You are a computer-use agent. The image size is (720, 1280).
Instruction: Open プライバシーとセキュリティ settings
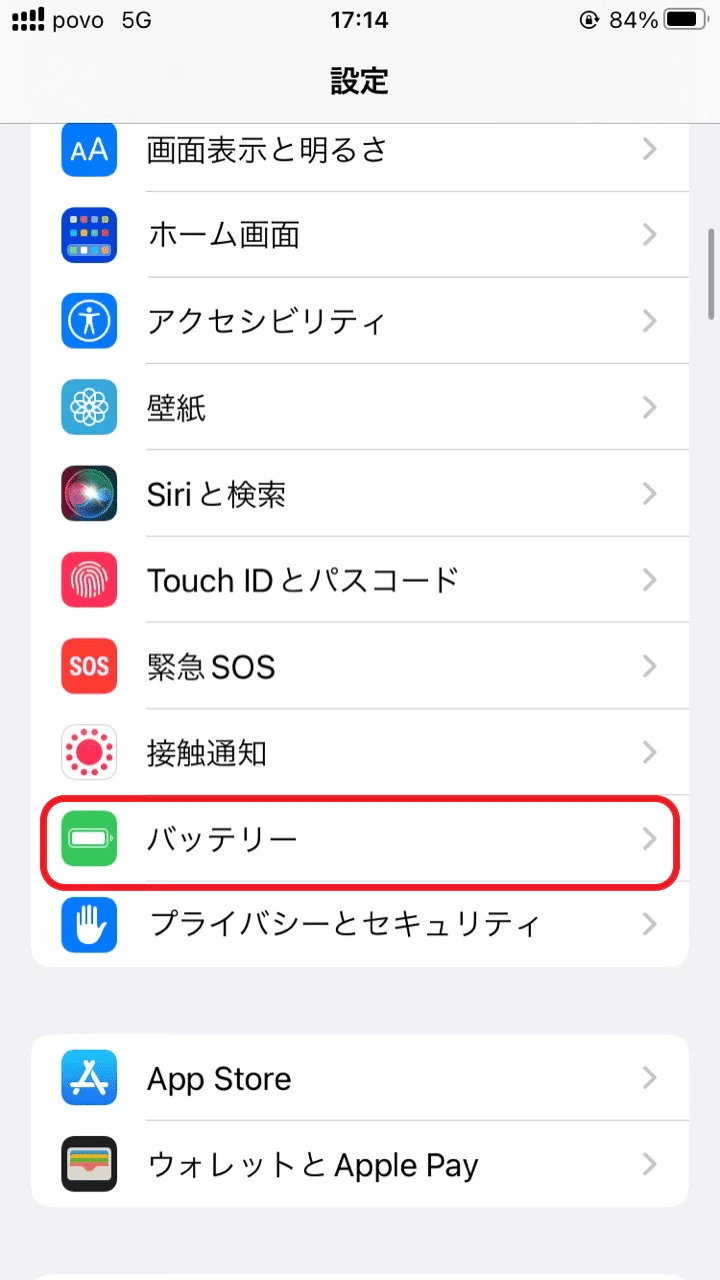(x=360, y=924)
